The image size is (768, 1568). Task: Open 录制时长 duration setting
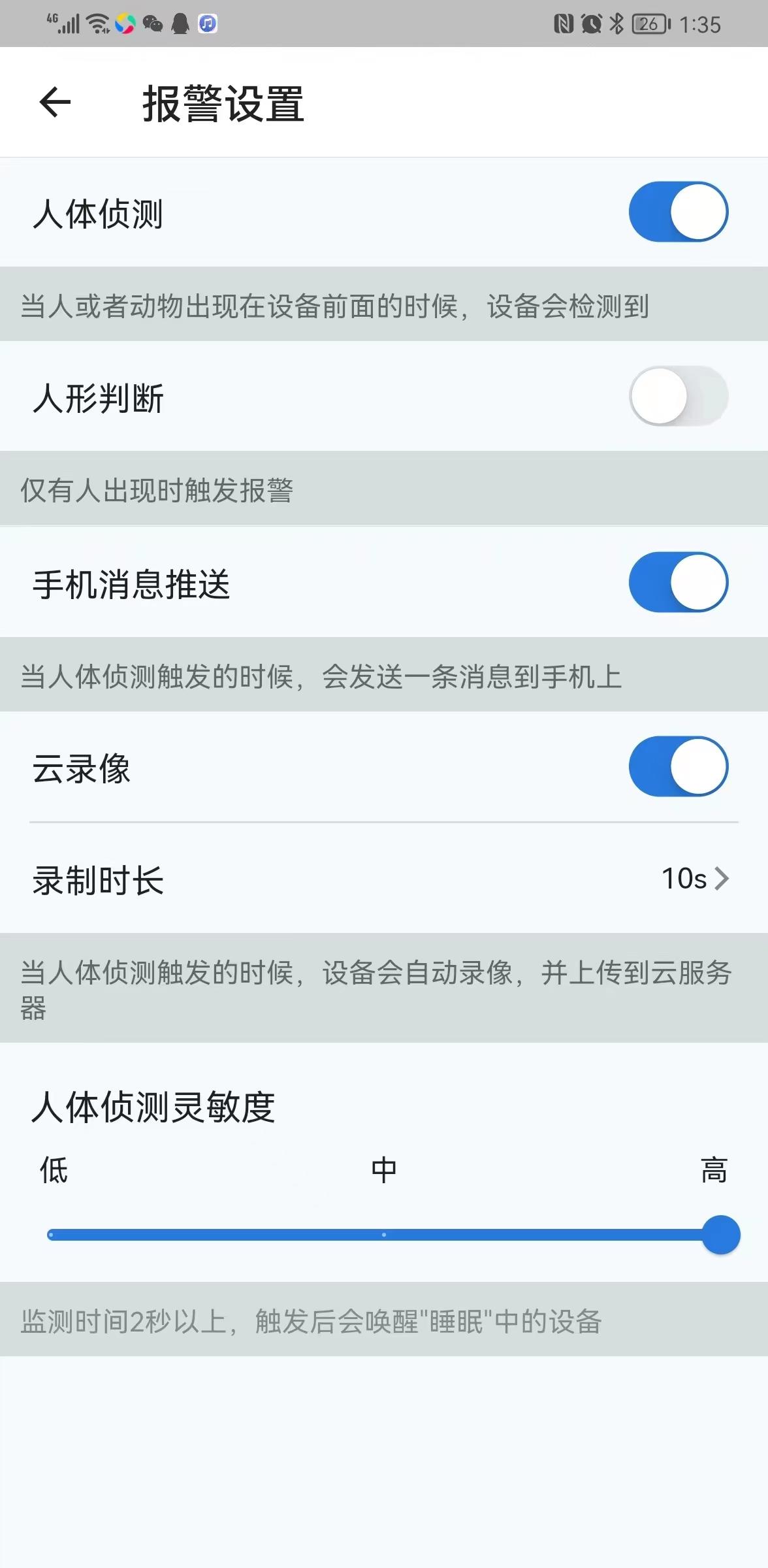[384, 879]
